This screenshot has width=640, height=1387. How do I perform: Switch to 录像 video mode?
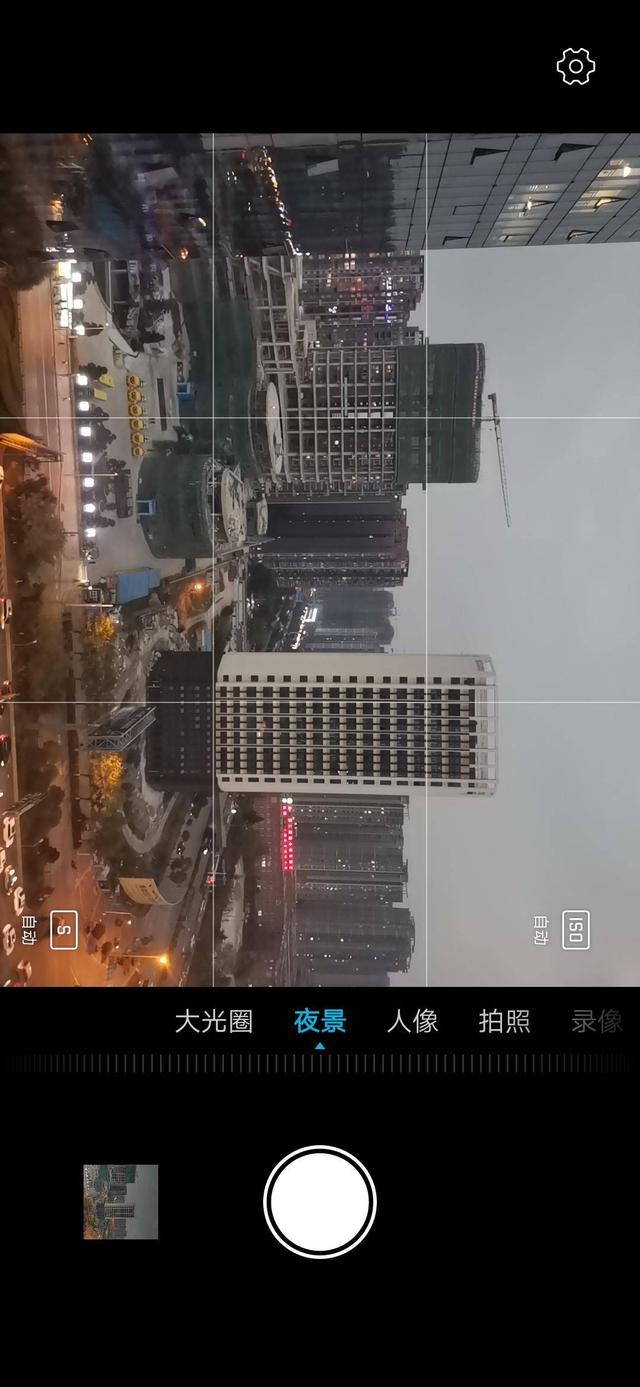[597, 1021]
